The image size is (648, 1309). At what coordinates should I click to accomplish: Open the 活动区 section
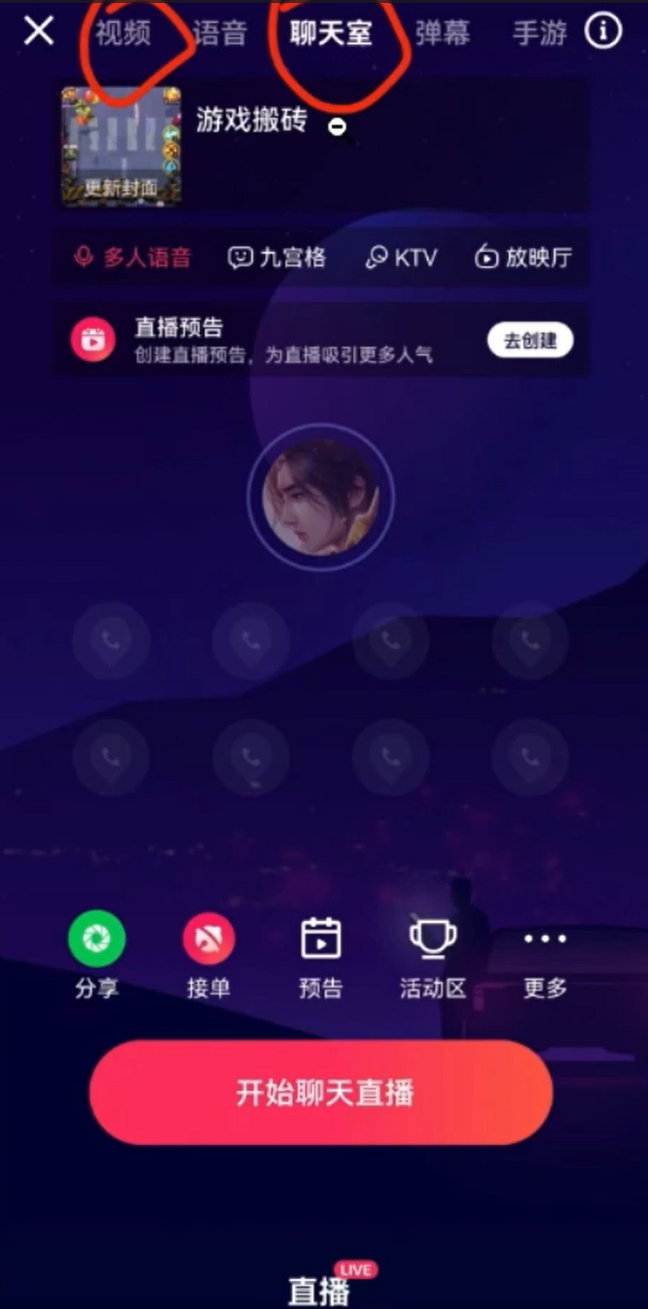(x=433, y=956)
